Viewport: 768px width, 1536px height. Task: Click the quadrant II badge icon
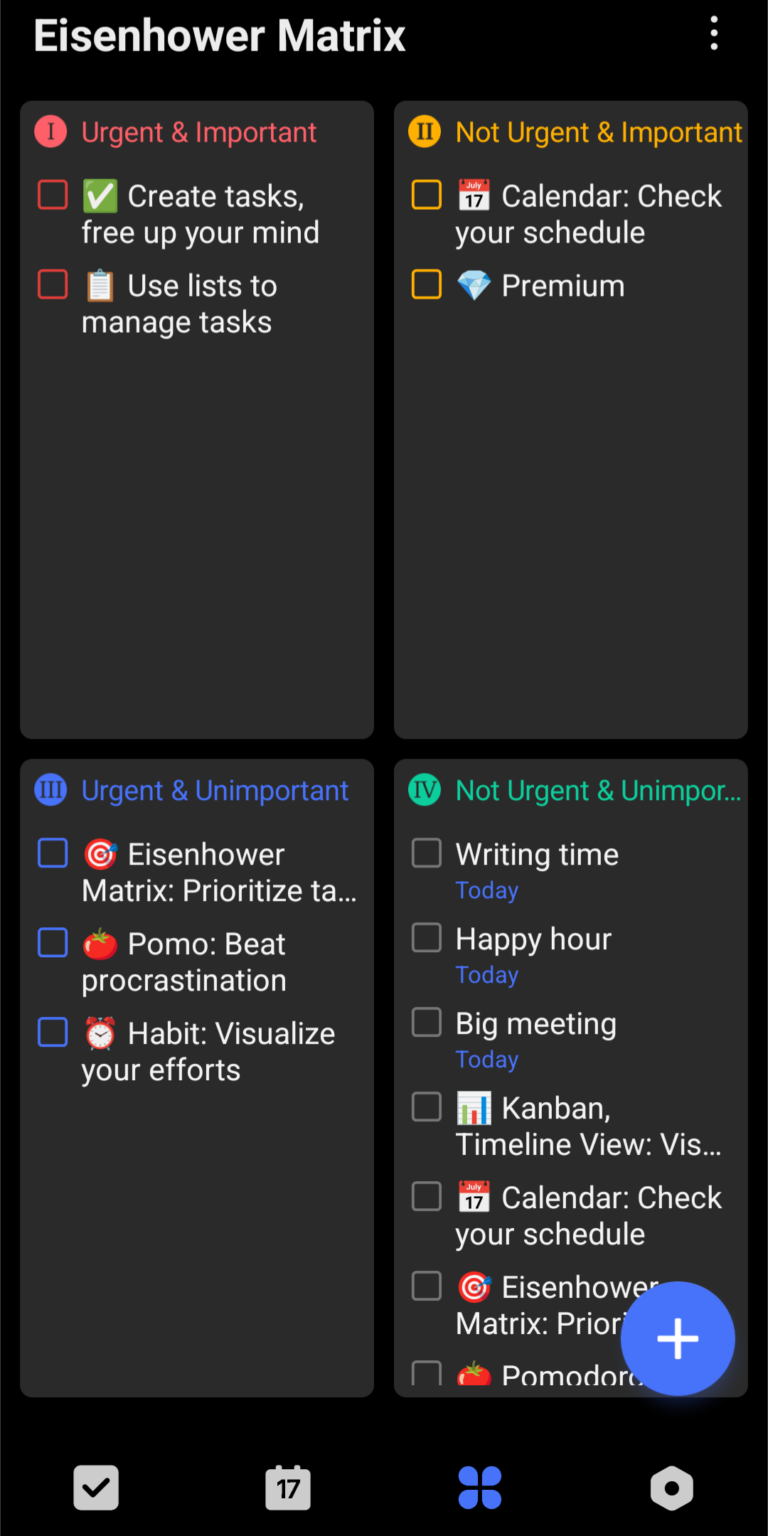(x=424, y=131)
